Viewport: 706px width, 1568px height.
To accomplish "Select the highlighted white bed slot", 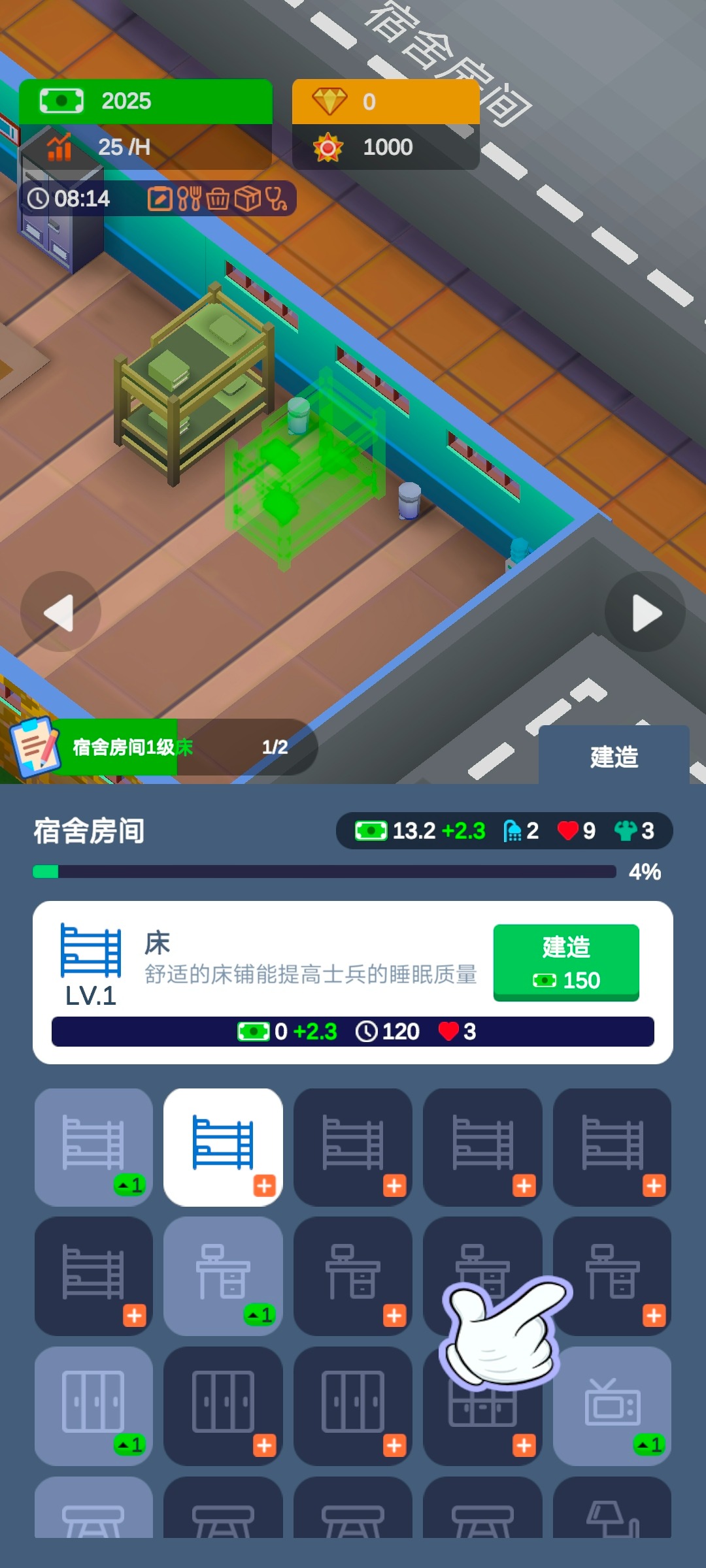I will pos(223,1147).
